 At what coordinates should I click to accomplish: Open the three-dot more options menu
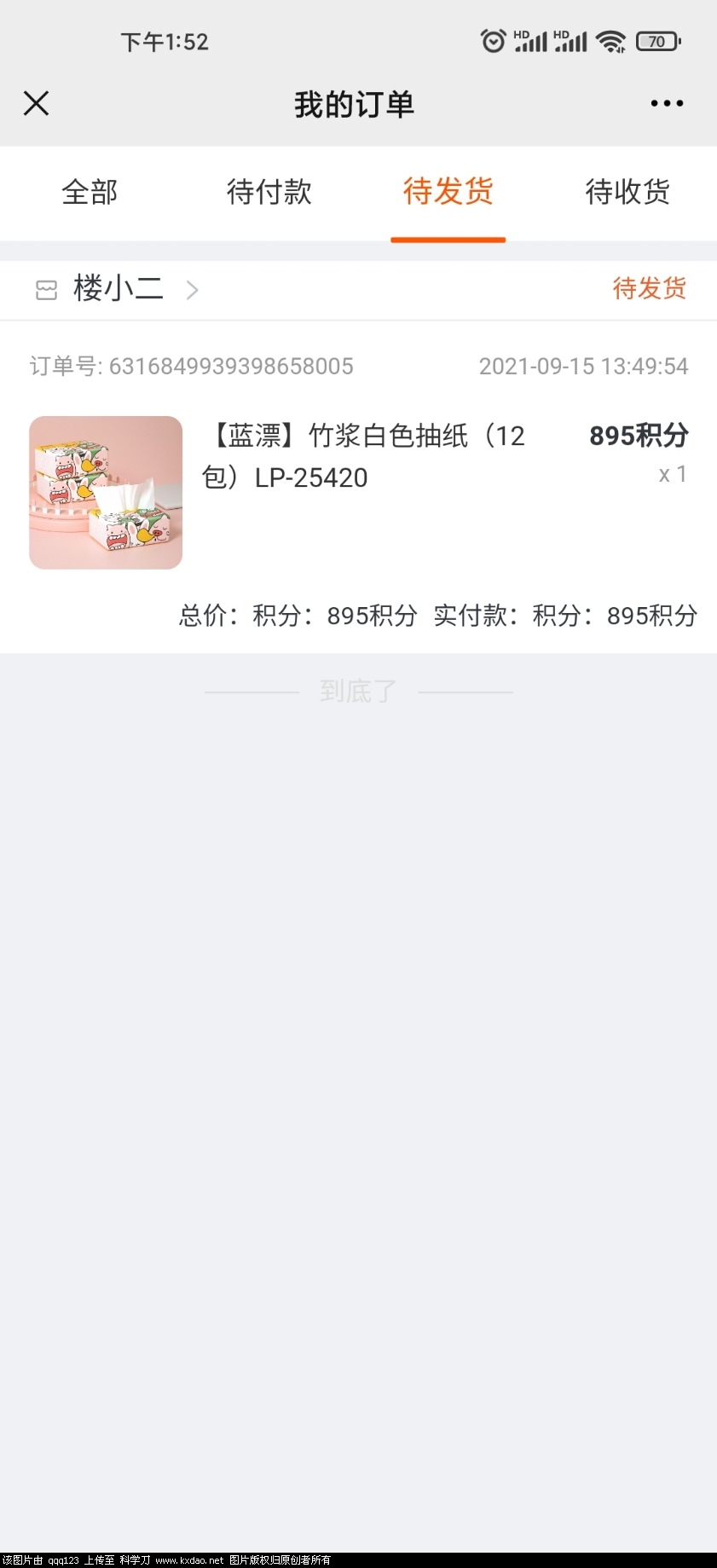point(666,103)
